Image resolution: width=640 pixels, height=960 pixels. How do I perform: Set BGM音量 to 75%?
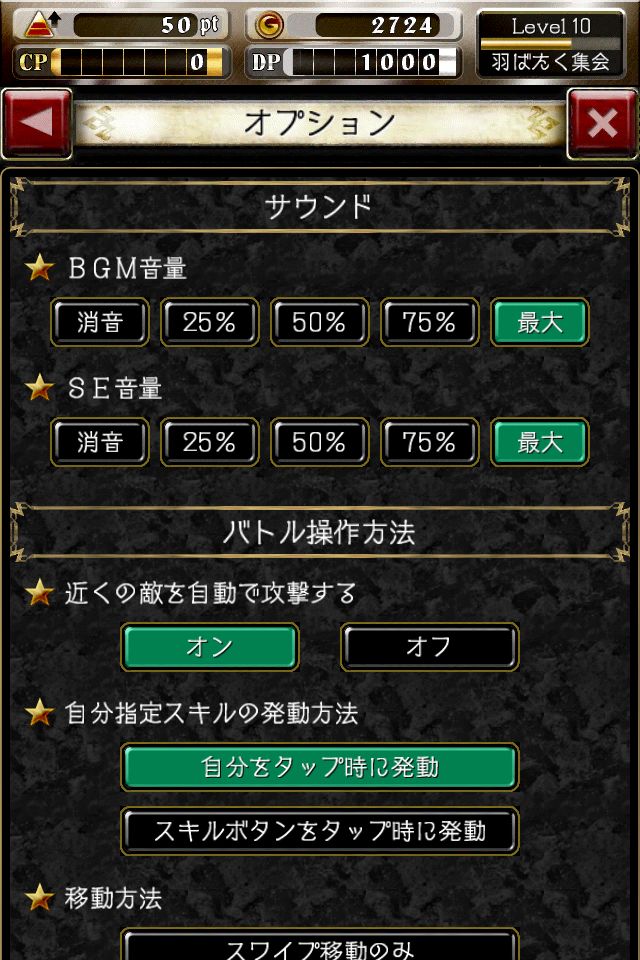coord(430,322)
